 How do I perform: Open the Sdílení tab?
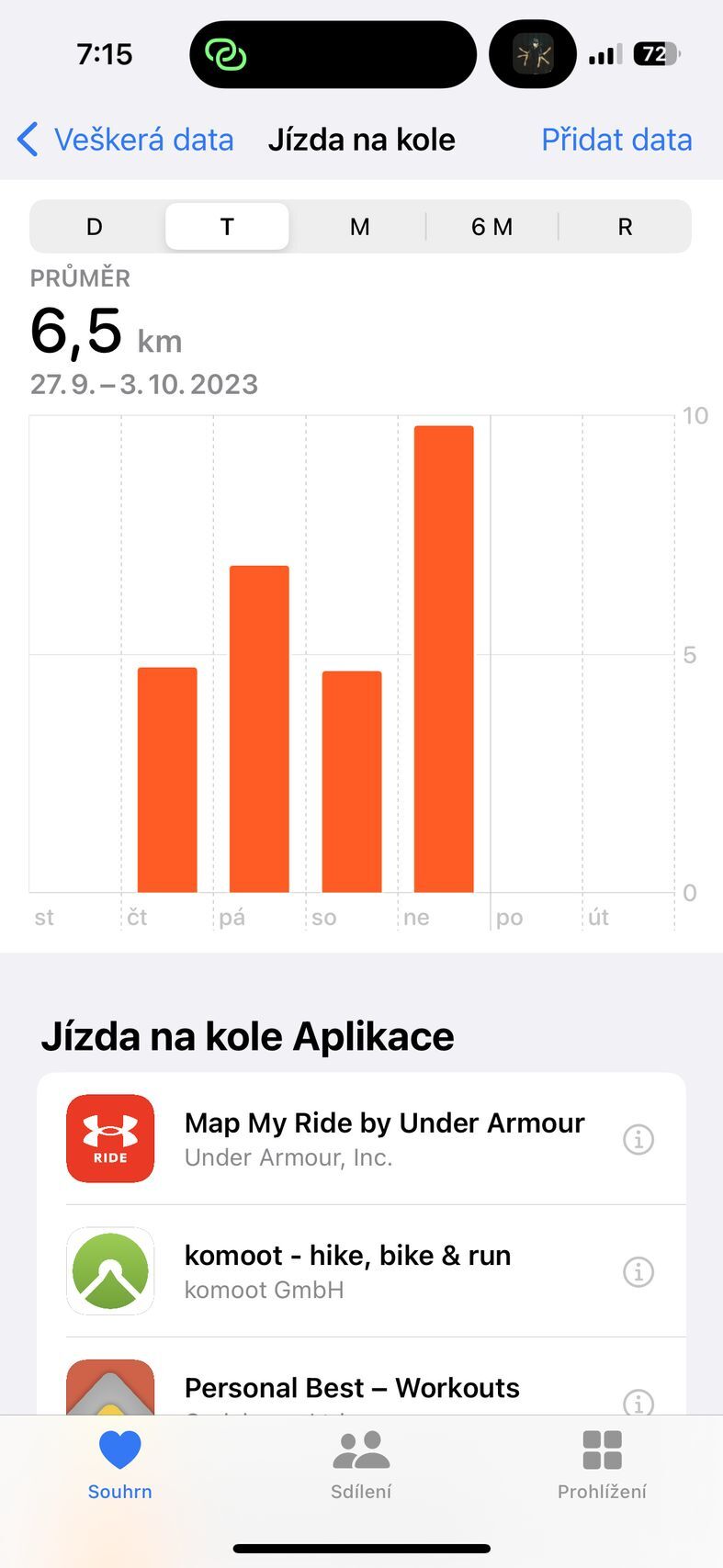361,1470
